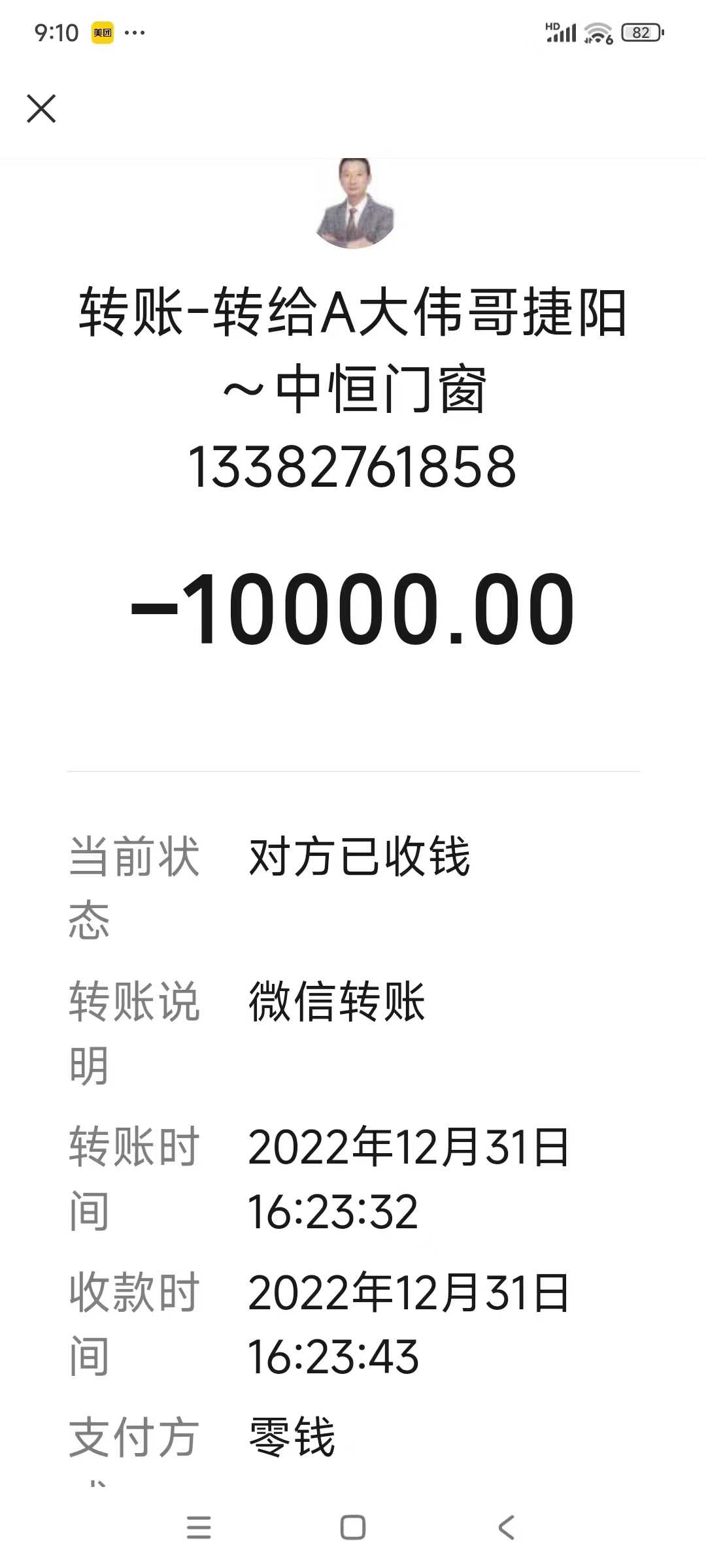Screen dimensions: 706x1568
Task: Tap the system back button
Action: tap(506, 1527)
